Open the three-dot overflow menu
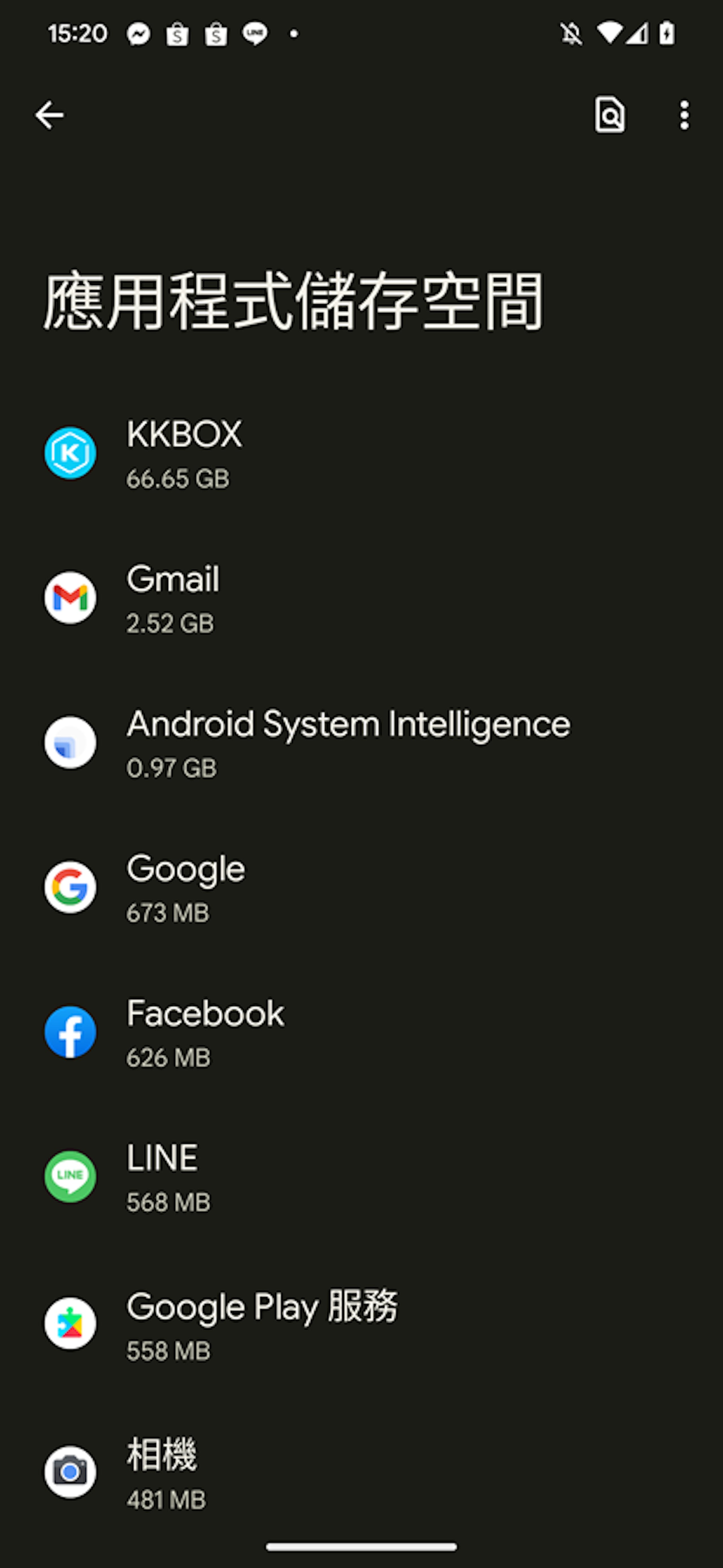 point(685,115)
